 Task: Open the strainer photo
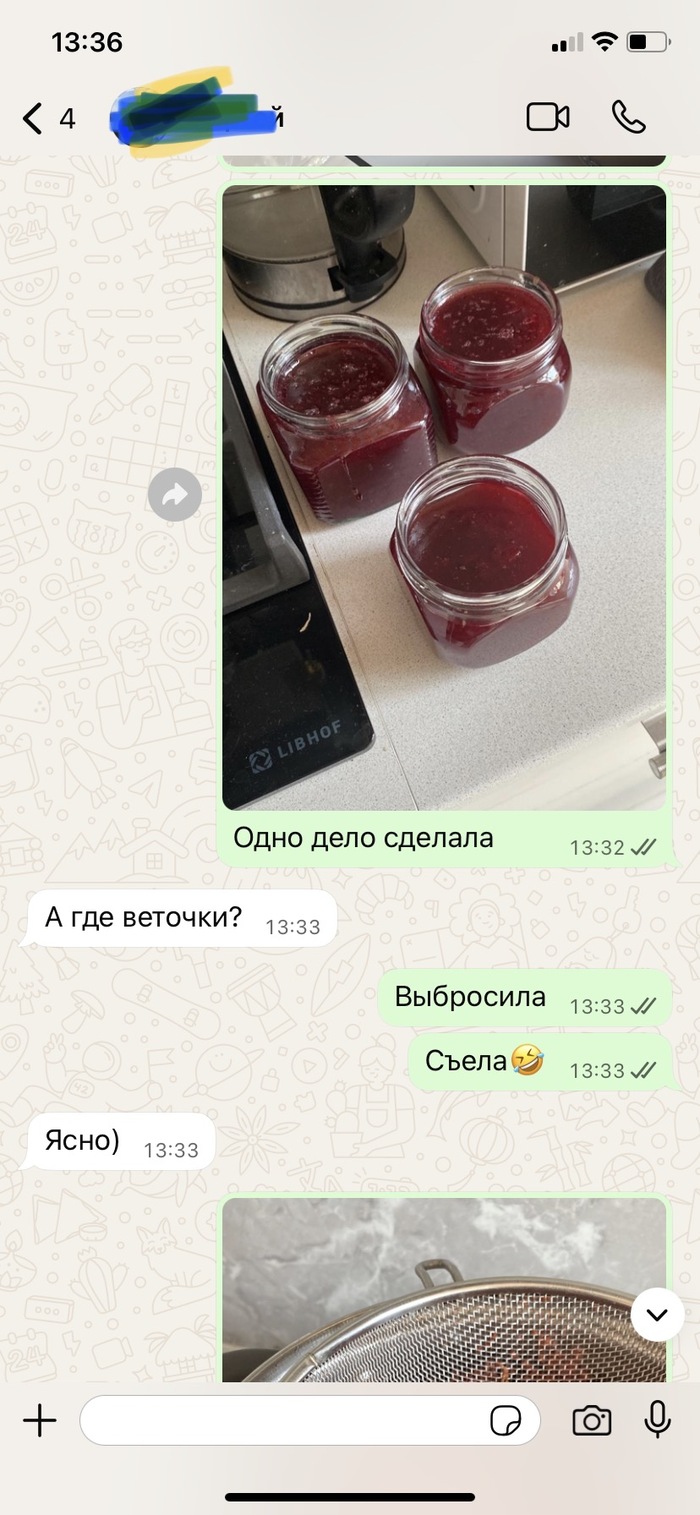[x=444, y=1290]
